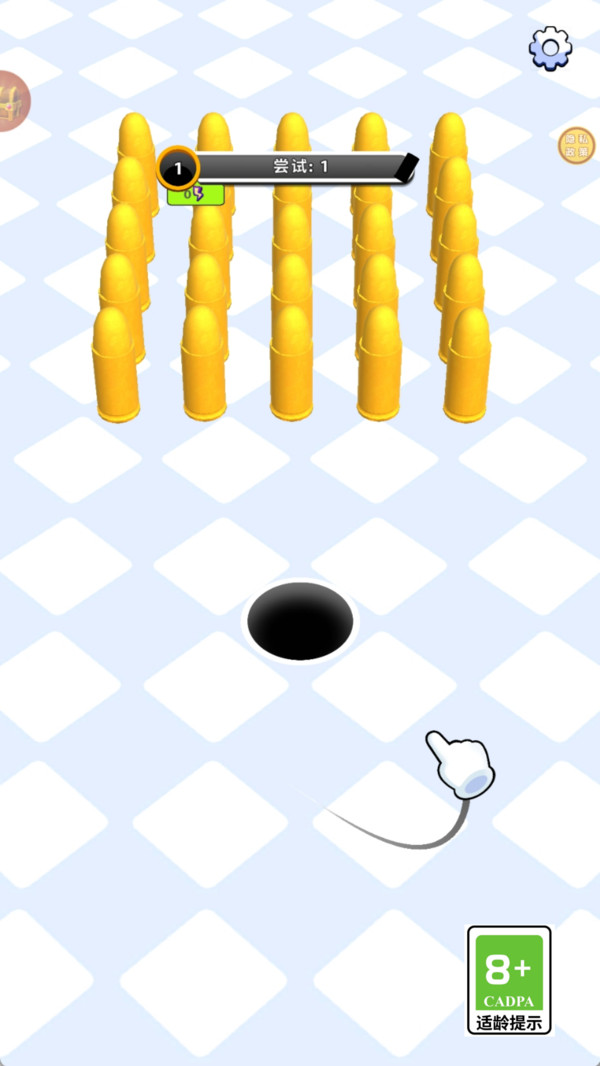The width and height of the screenshot is (600, 1066).
Task: Open the CADPA 8+ 适龄提示 age notice
Action: click(509, 980)
